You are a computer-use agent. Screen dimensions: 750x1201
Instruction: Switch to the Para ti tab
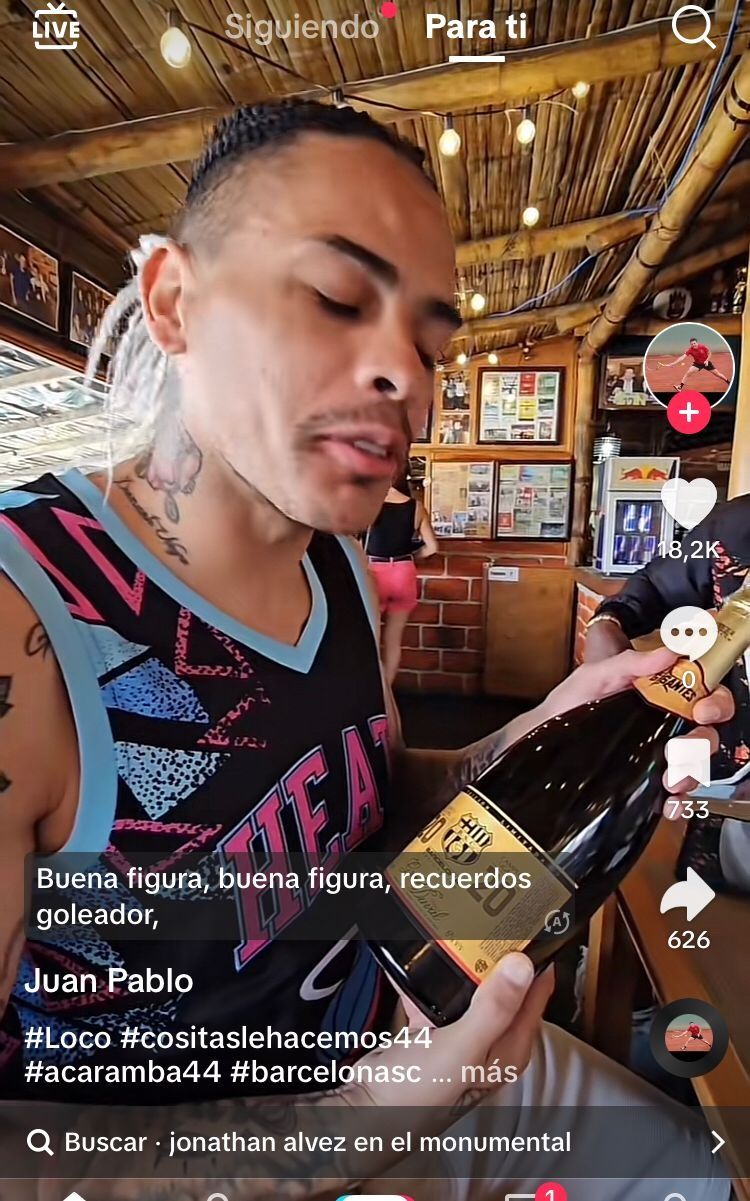pos(476,28)
